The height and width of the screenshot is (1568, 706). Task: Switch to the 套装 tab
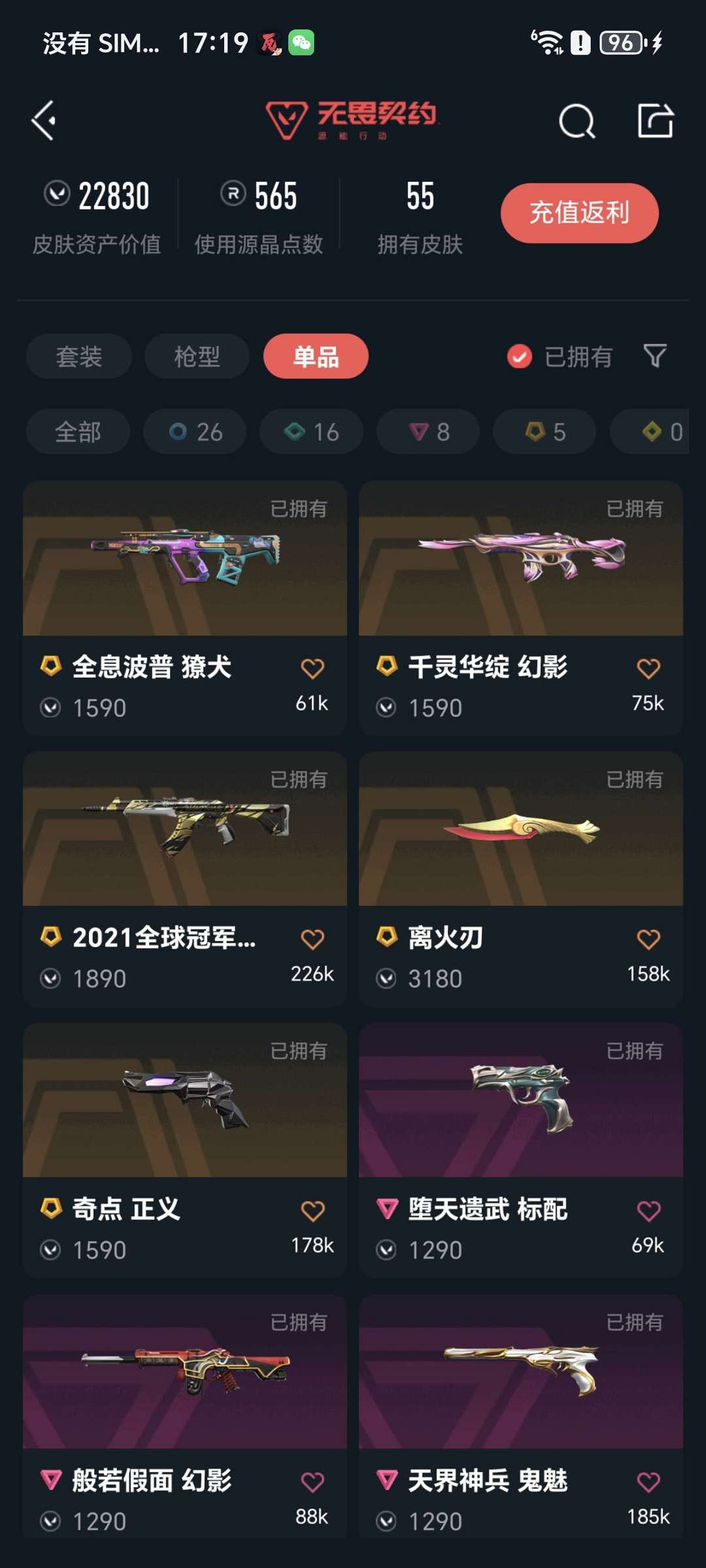click(79, 356)
